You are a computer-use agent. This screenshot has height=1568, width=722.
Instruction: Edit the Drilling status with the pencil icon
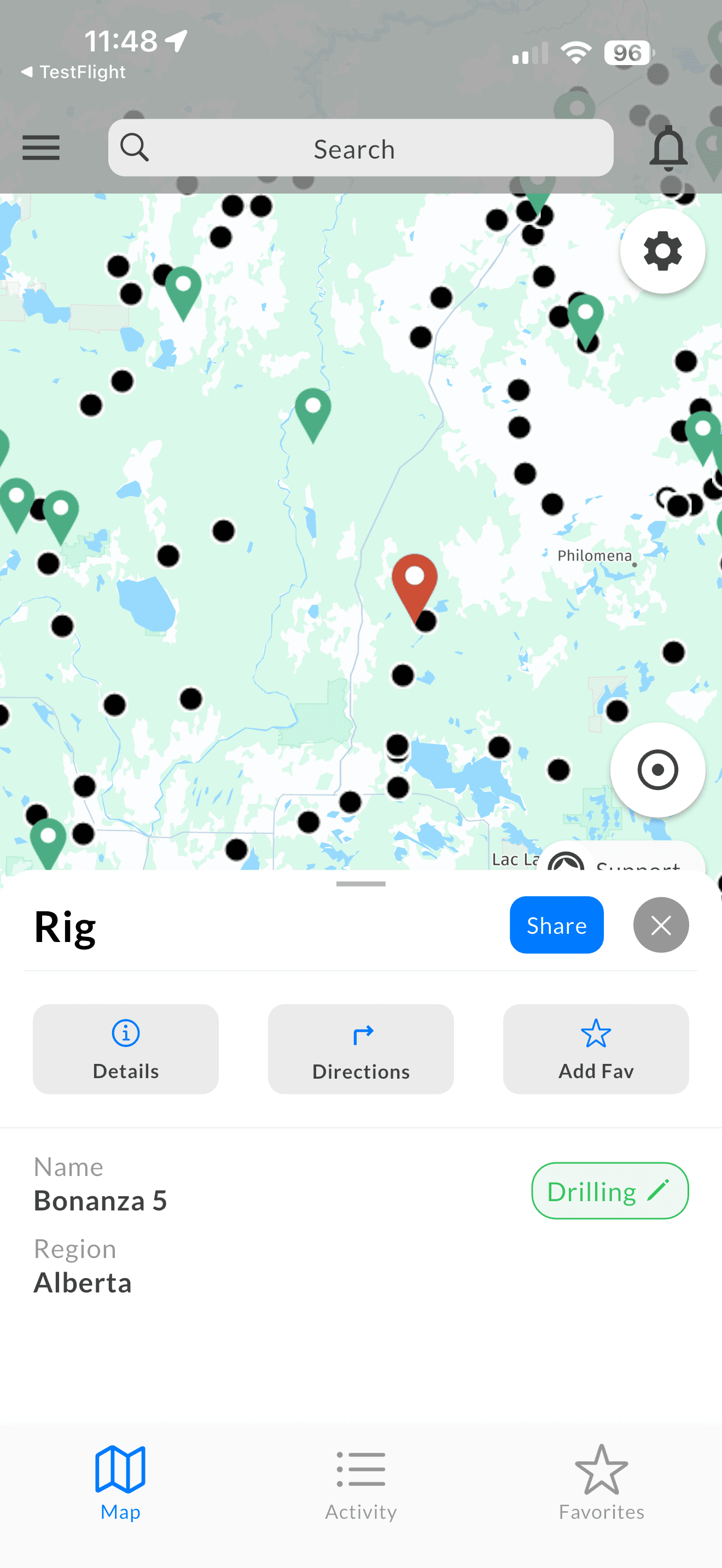(659, 1191)
